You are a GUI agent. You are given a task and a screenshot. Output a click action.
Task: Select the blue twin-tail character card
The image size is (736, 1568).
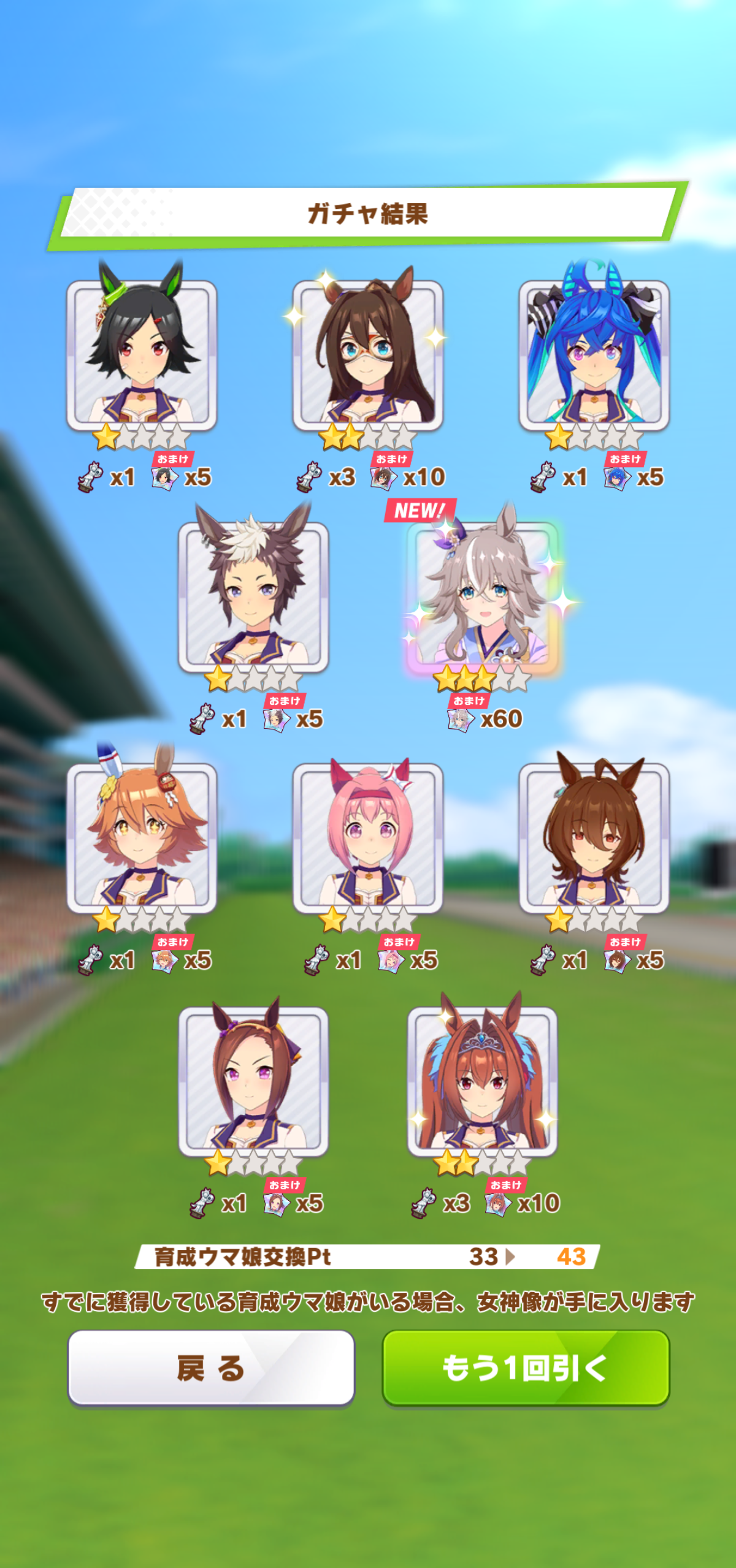click(x=594, y=356)
